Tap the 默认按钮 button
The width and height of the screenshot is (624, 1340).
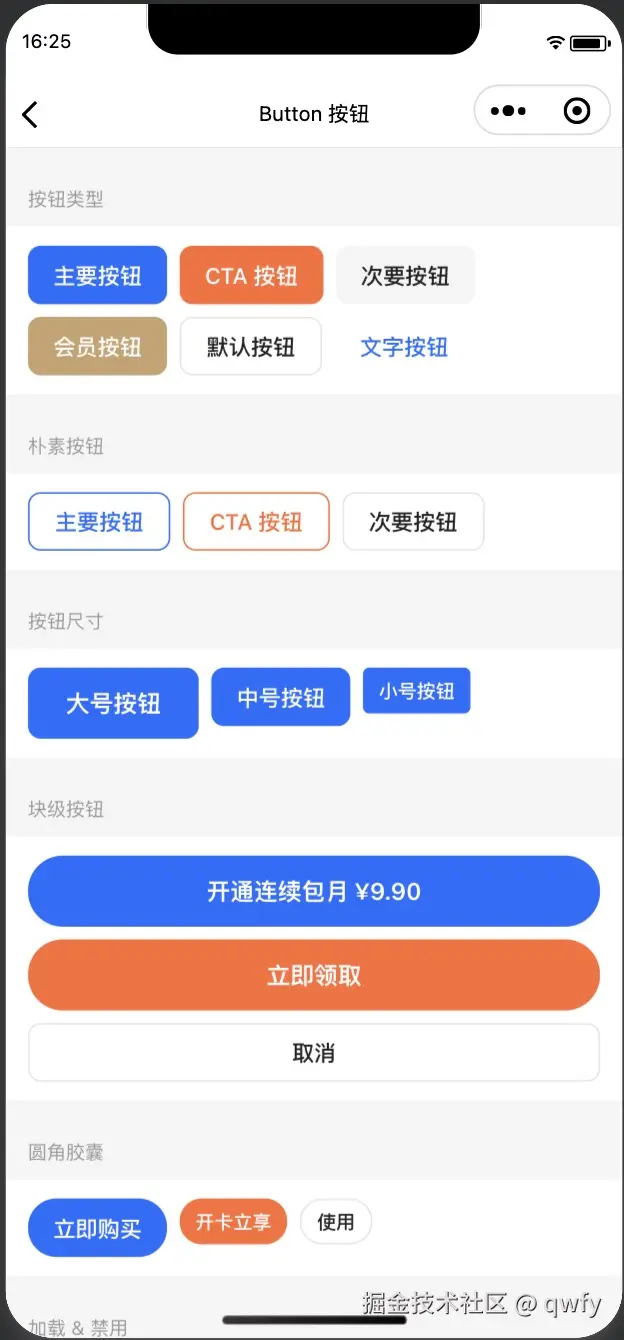point(251,346)
